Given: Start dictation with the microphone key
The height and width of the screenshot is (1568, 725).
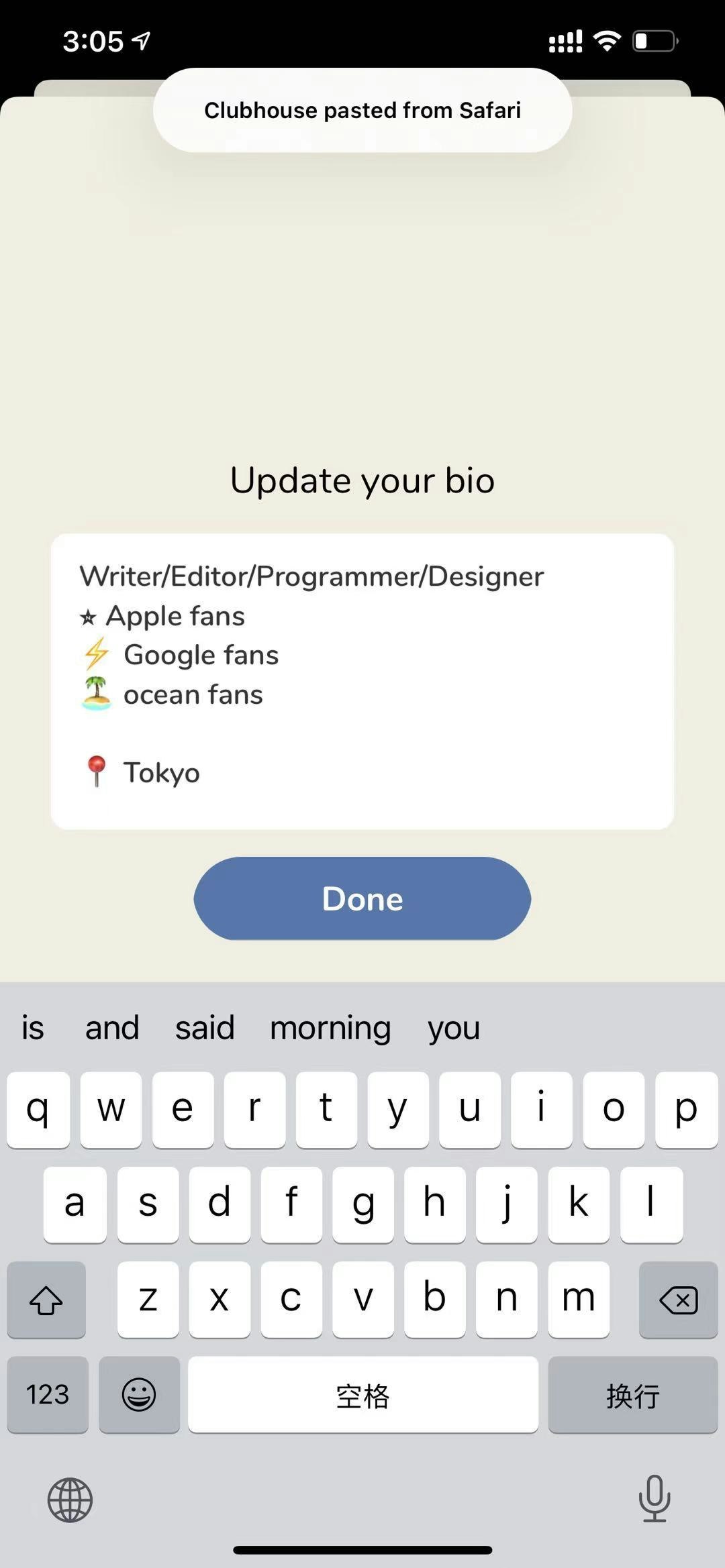Looking at the screenshot, I should click(x=655, y=1498).
